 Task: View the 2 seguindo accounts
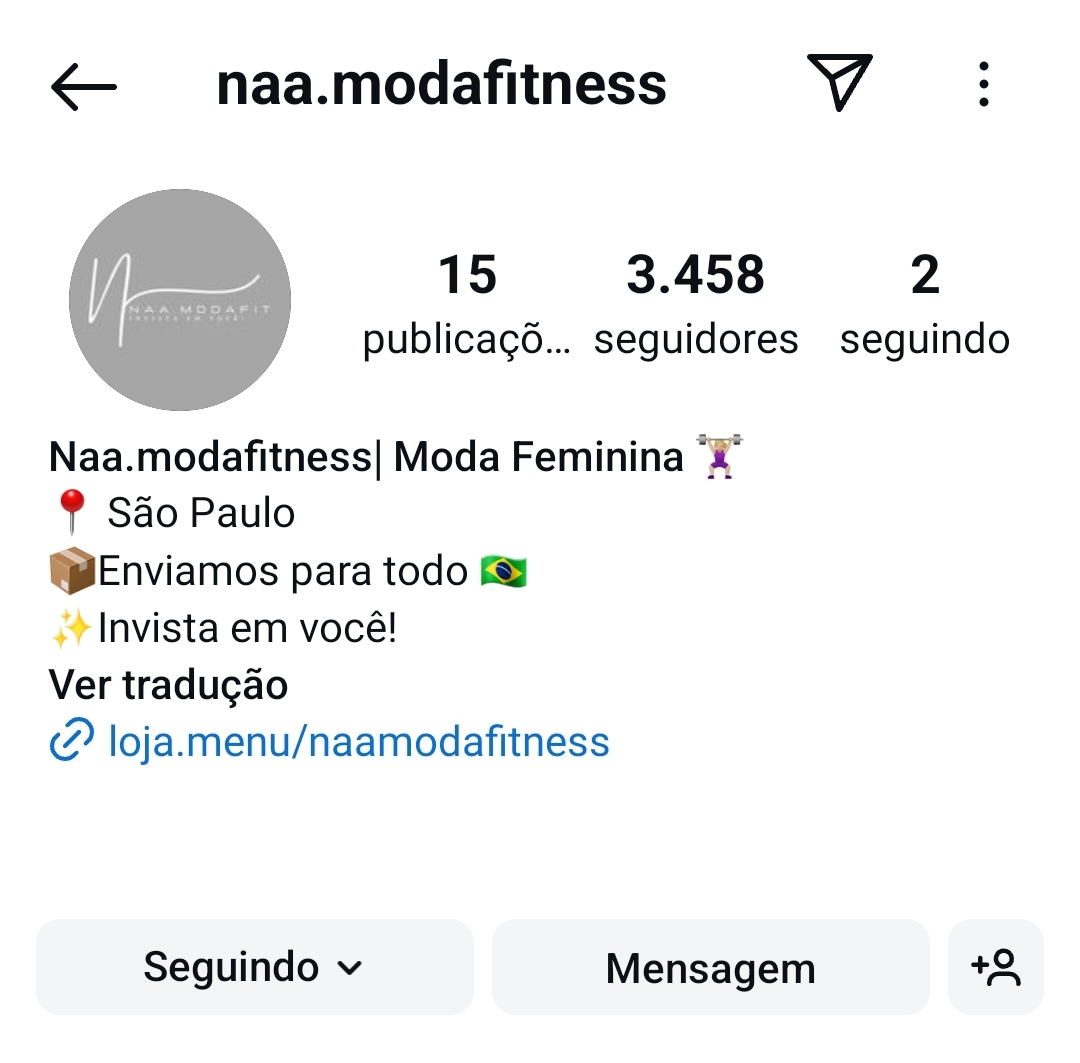tap(924, 305)
